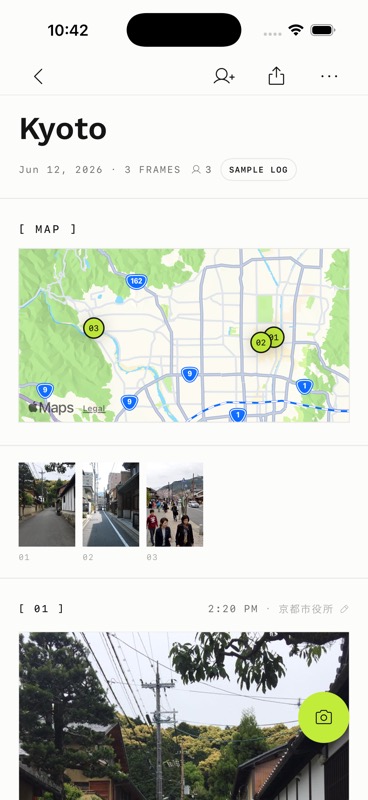
Task: Open thumbnail of frame 02
Action: (111, 505)
